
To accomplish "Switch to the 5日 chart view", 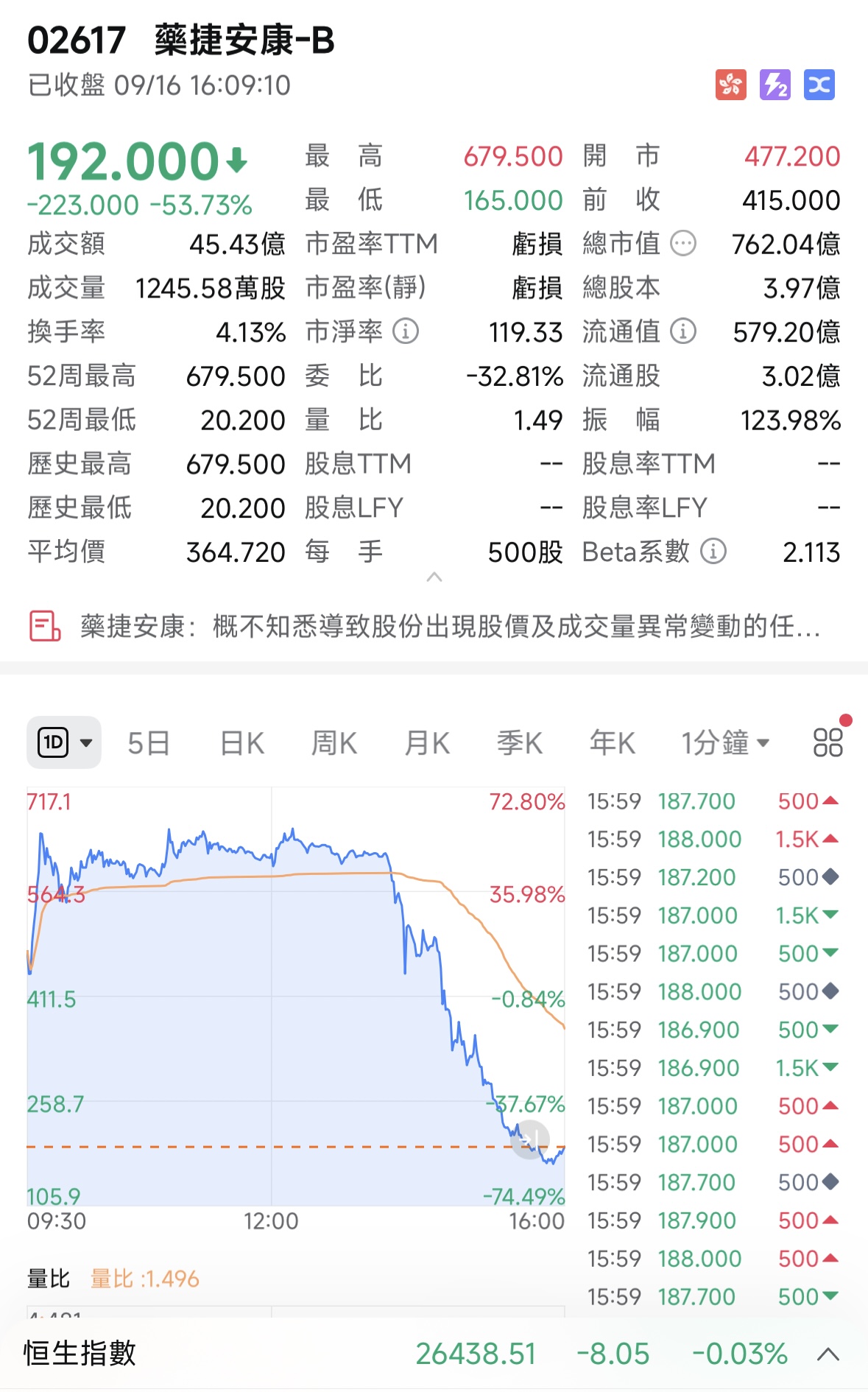I will (x=148, y=742).
